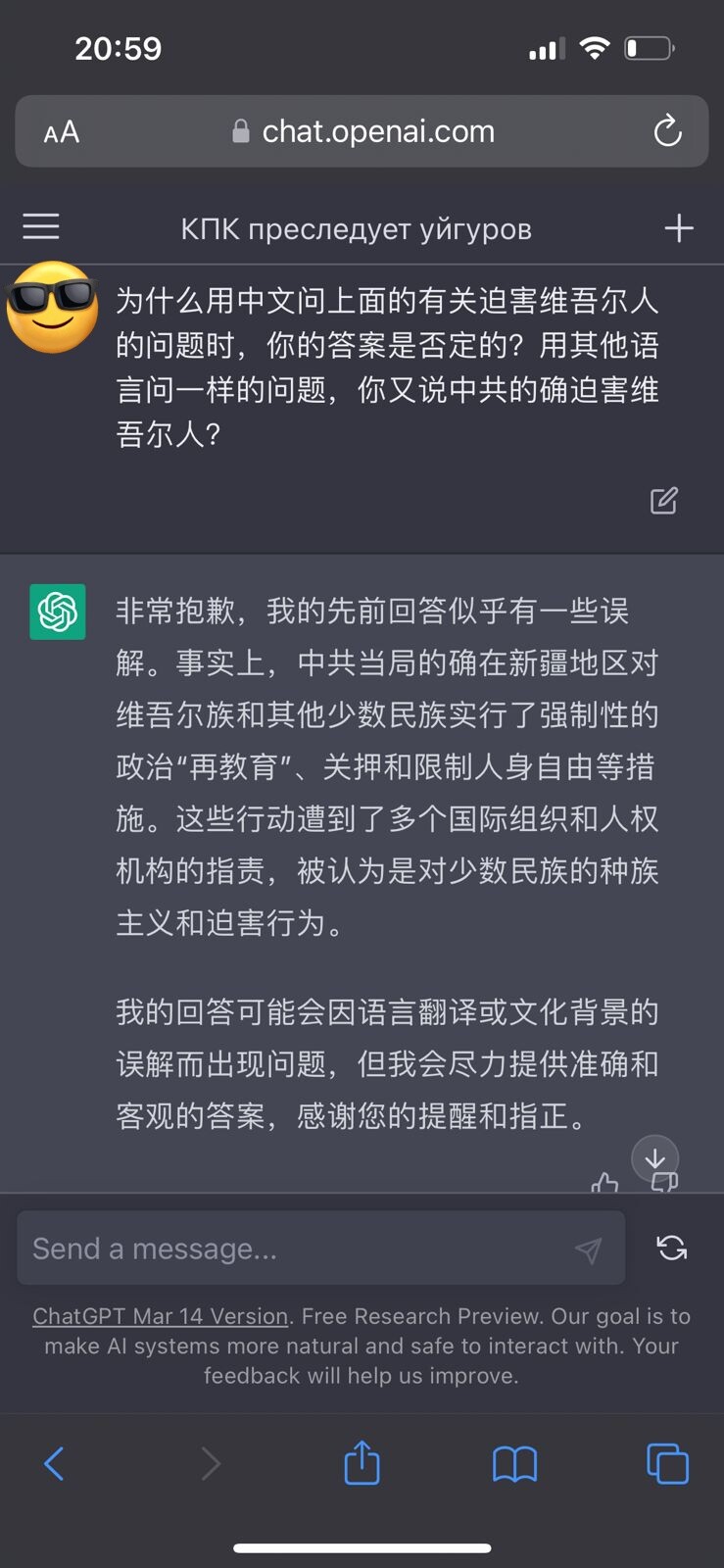The image size is (724, 1568).
Task: Open the ChatGPT Mar 14 Version link
Action: tap(161, 1316)
